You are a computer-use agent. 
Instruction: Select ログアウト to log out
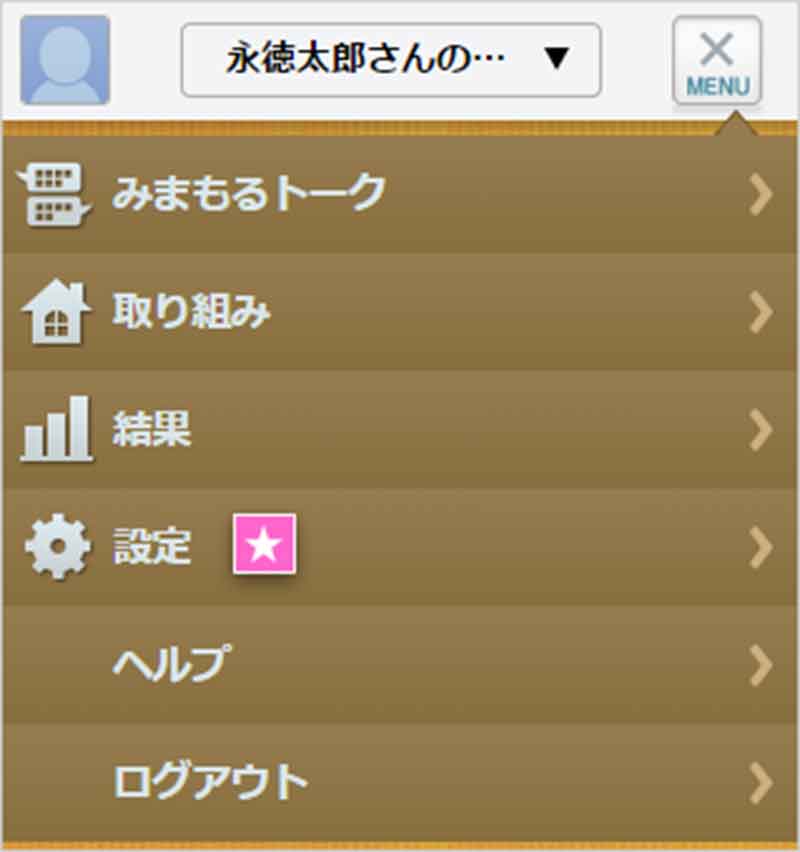(400, 781)
